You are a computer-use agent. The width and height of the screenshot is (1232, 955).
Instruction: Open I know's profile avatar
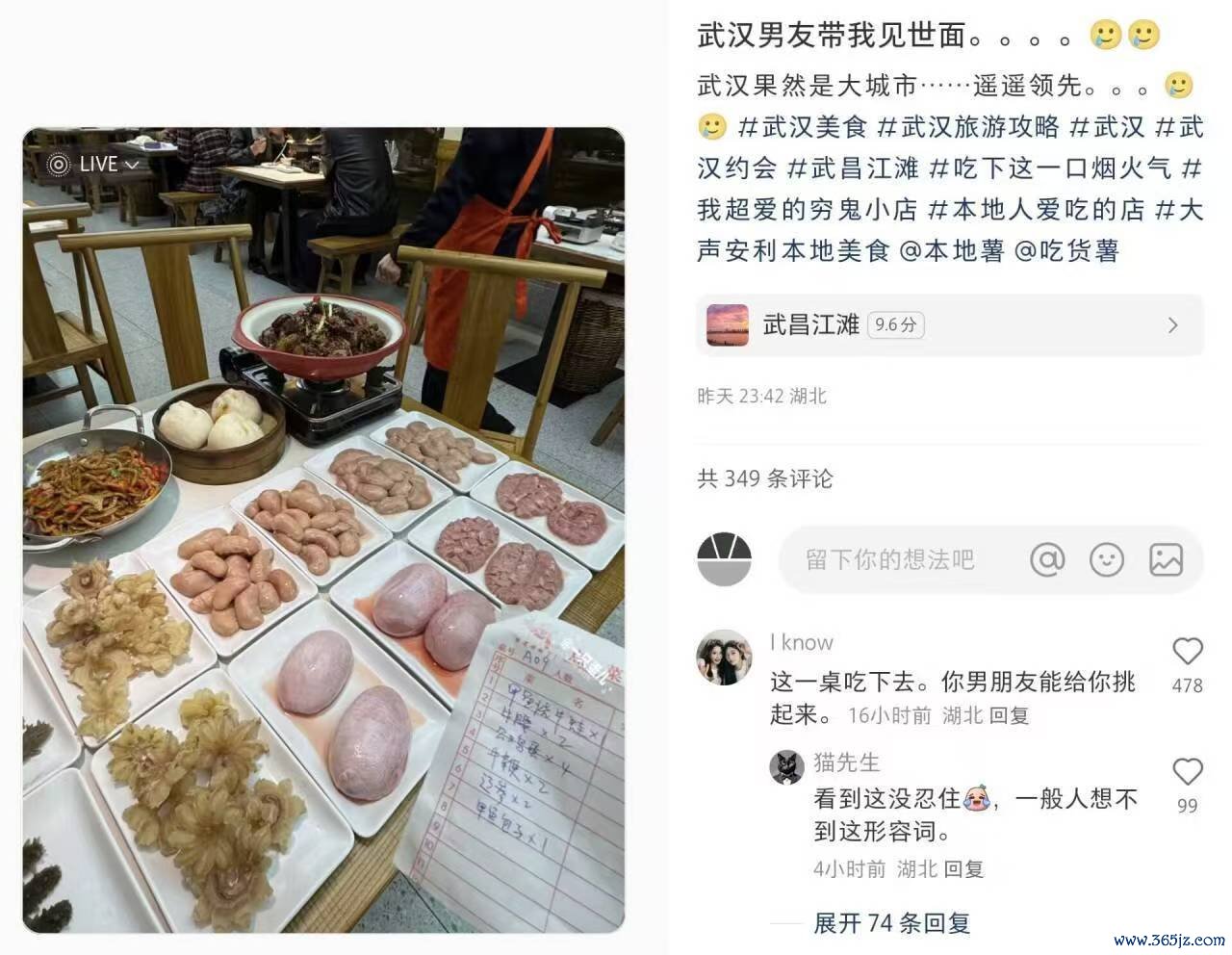coord(724,658)
